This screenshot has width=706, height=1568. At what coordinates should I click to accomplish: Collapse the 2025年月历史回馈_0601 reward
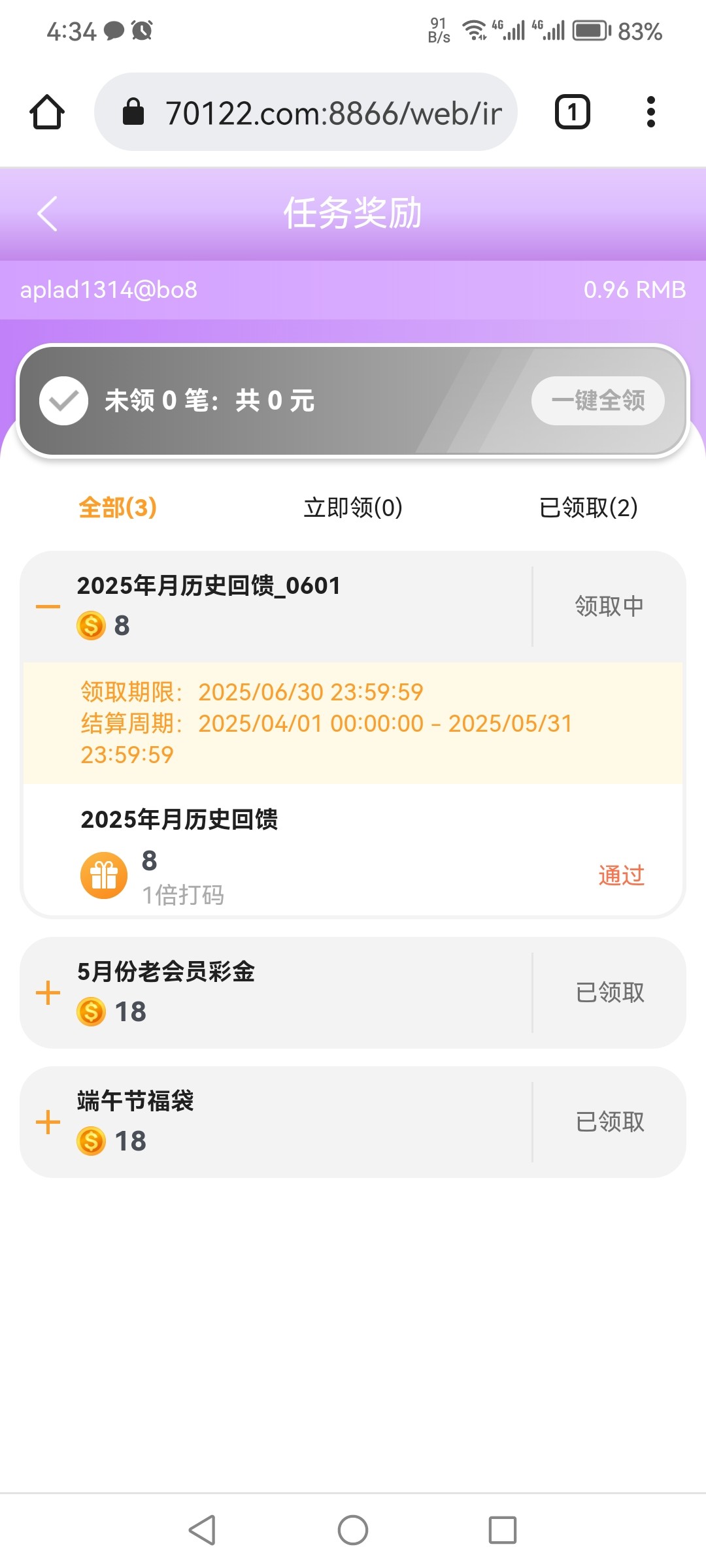point(48,606)
